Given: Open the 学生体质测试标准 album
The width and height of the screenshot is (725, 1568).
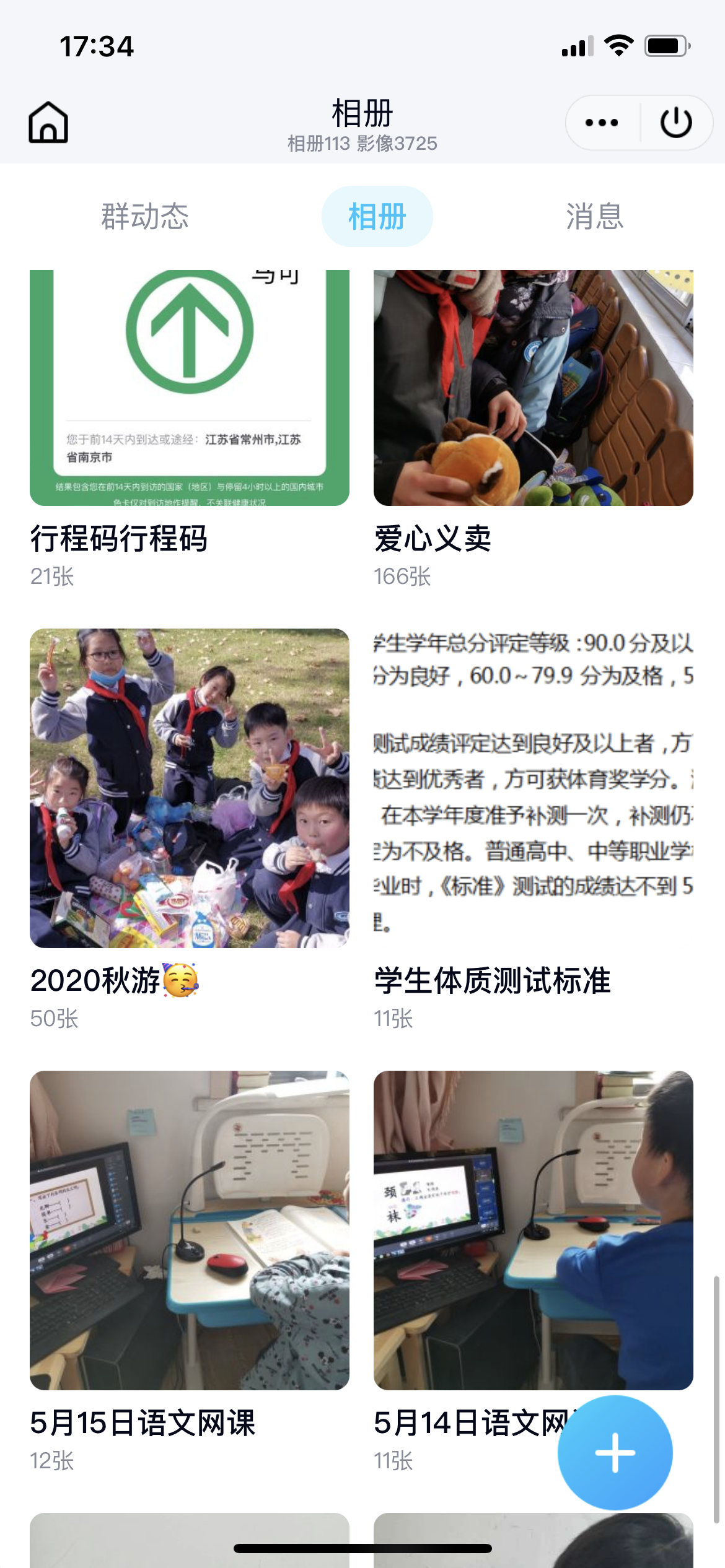Looking at the screenshot, I should pyautogui.click(x=533, y=788).
